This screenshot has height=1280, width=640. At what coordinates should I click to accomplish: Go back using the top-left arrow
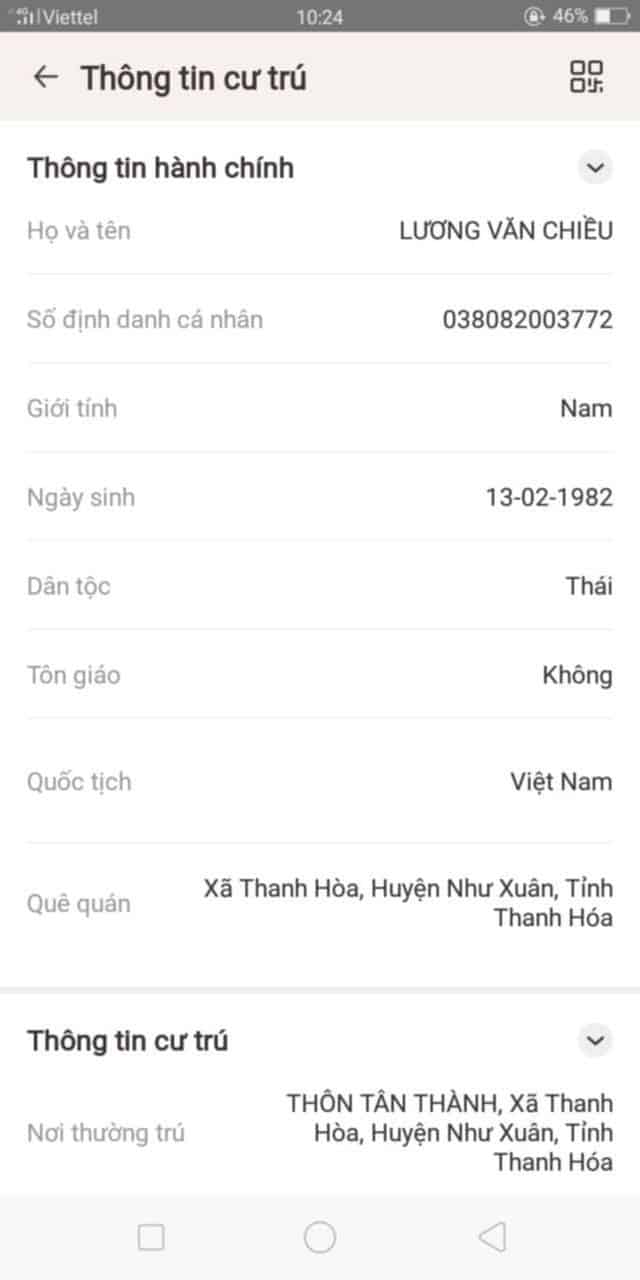(45, 77)
